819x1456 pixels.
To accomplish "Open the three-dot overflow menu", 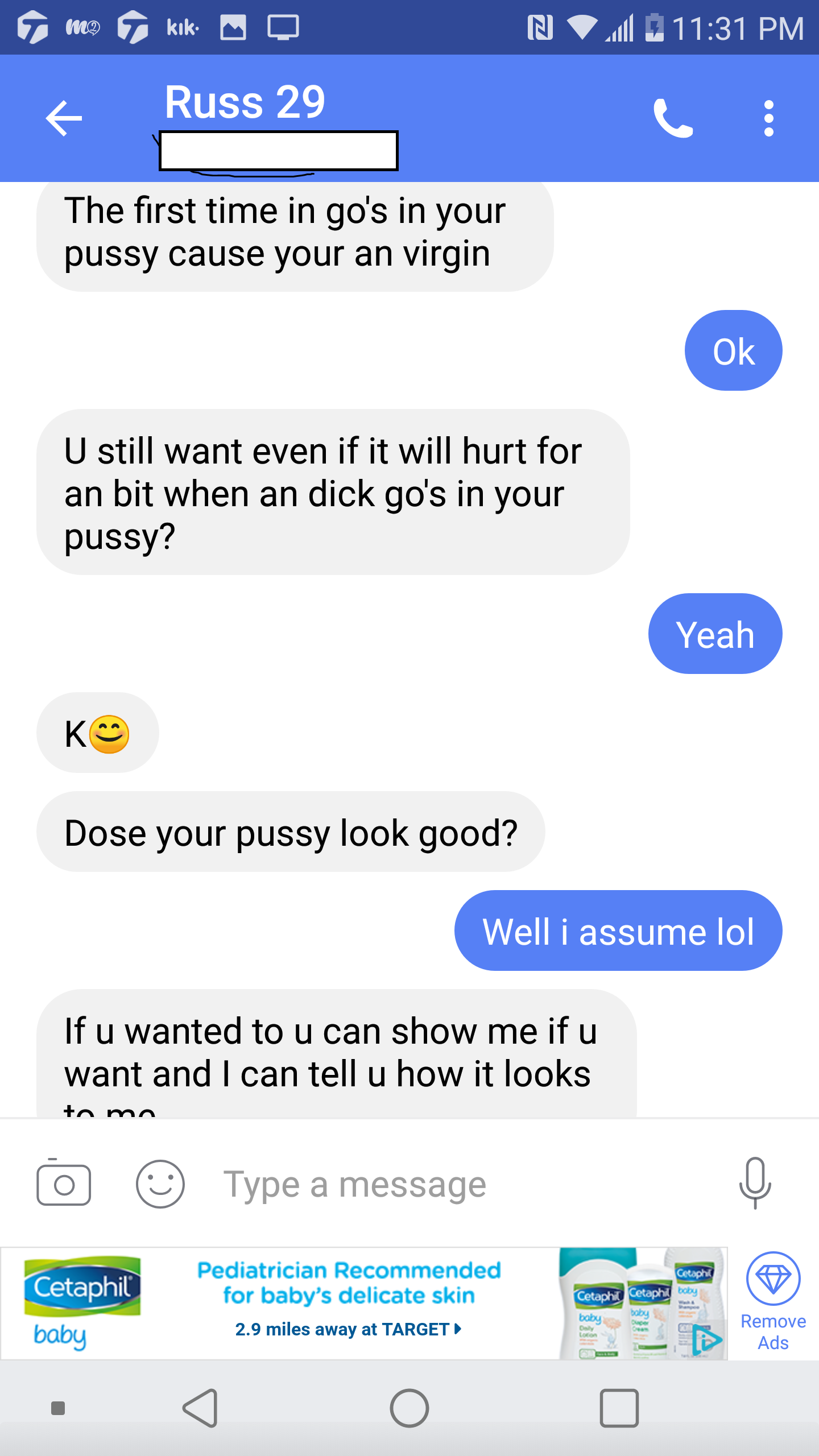I will coord(768,118).
